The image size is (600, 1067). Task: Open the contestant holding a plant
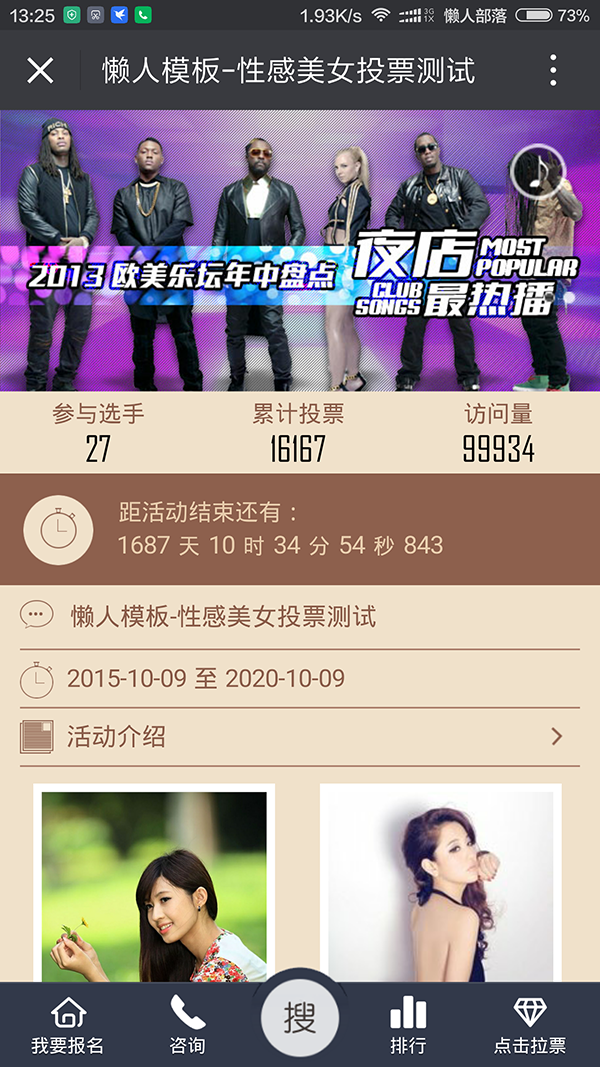154,885
